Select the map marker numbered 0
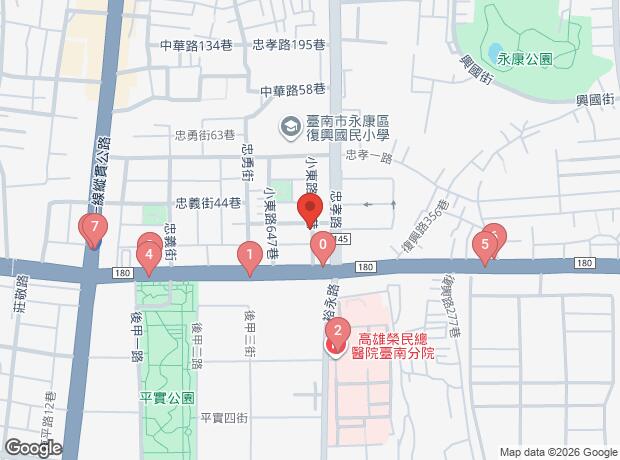The height and width of the screenshot is (460, 620). point(322,245)
